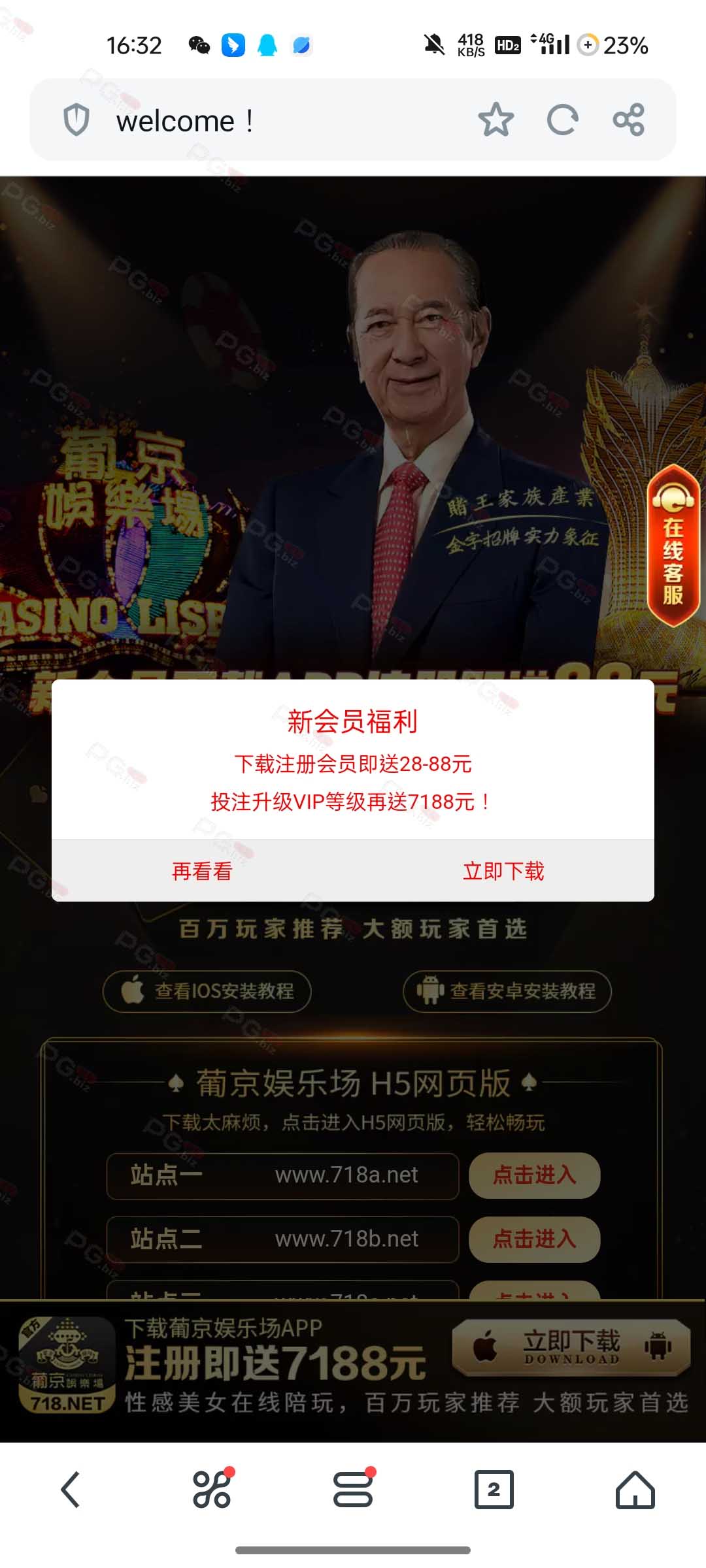This screenshot has width=706, height=1568.
Task: Bookmark this page with the star icon
Action: (x=496, y=120)
